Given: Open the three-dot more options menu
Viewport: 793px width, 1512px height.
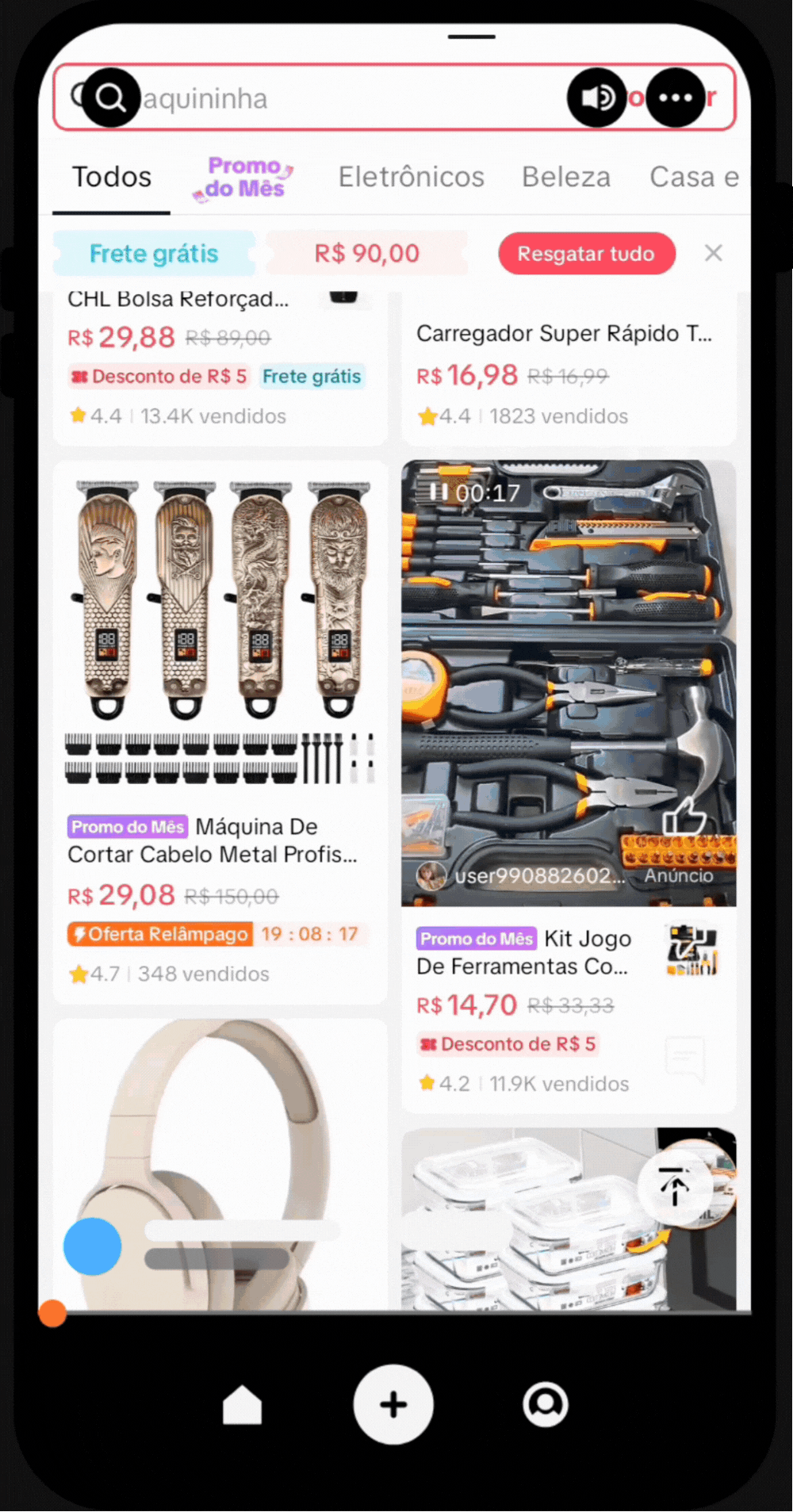Looking at the screenshot, I should tap(675, 98).
